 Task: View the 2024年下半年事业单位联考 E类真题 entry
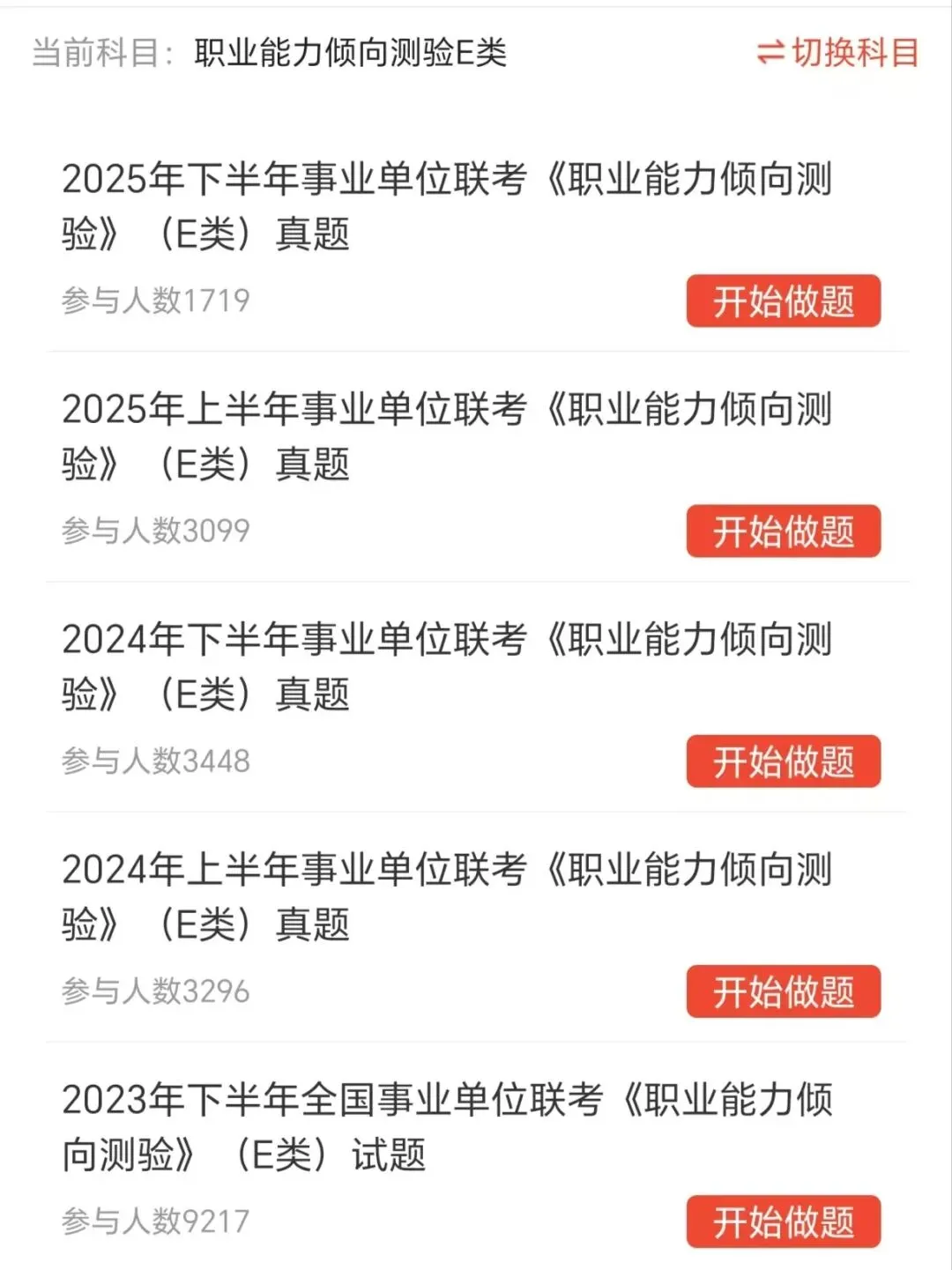point(446,666)
